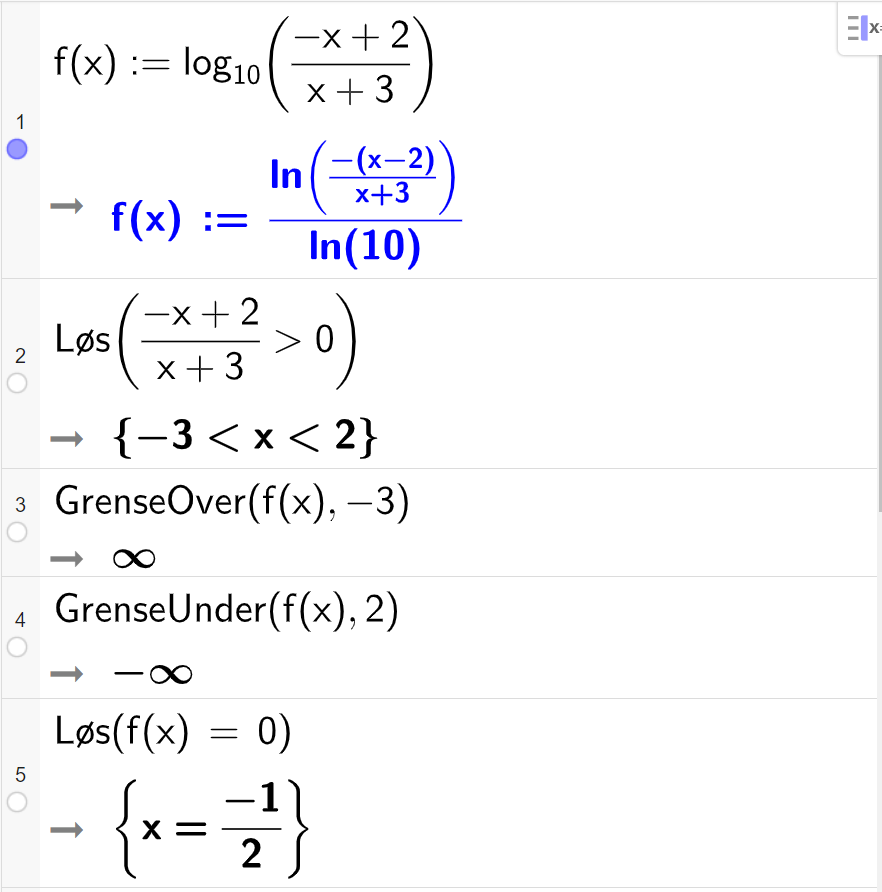
Task: Enable the visibility circle for row 4
Action: 17,647
